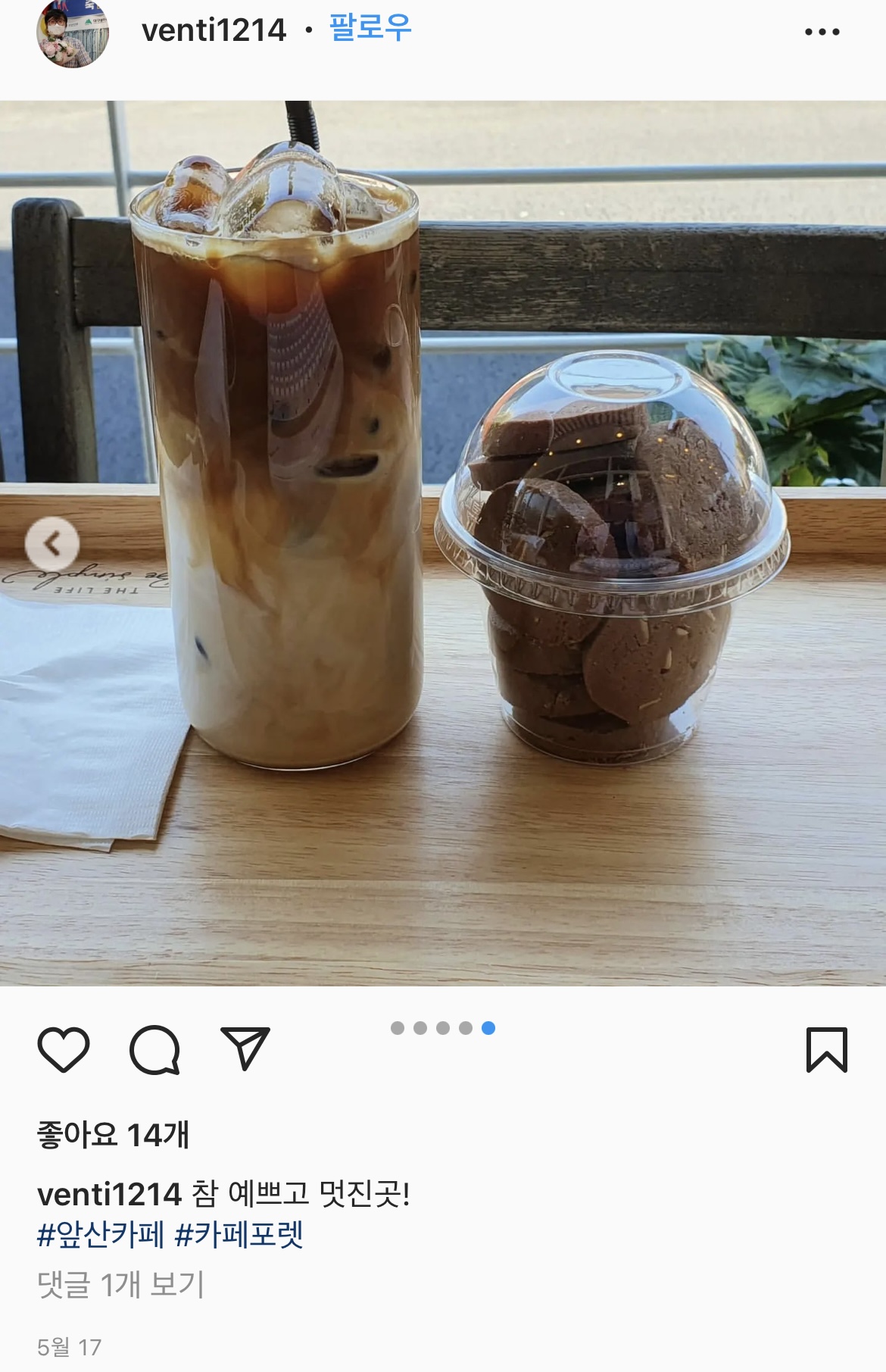The width and height of the screenshot is (886, 1372).
Task: Go to the previous photo in the carousel
Action: pos(51,543)
